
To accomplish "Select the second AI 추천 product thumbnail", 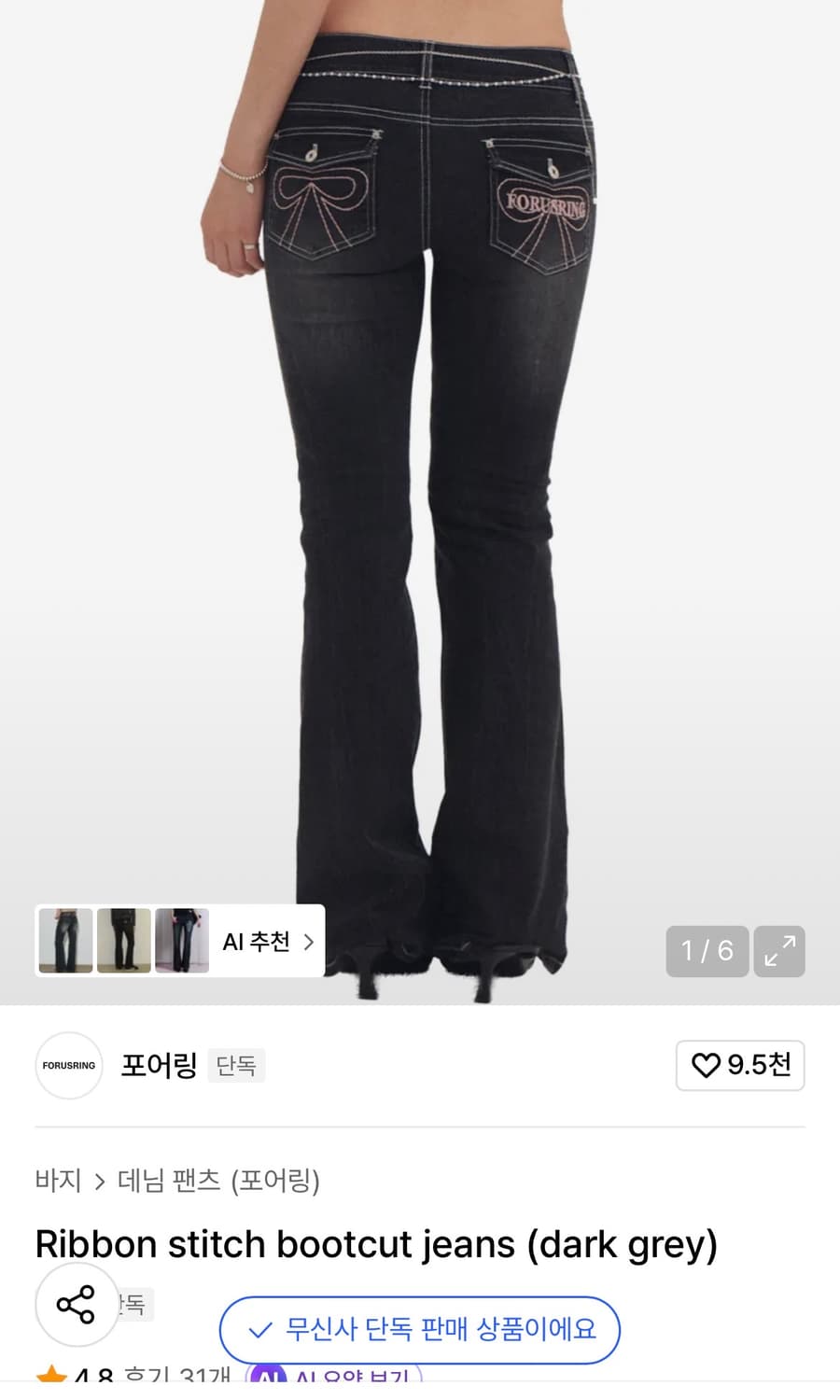I will pyautogui.click(x=123, y=941).
